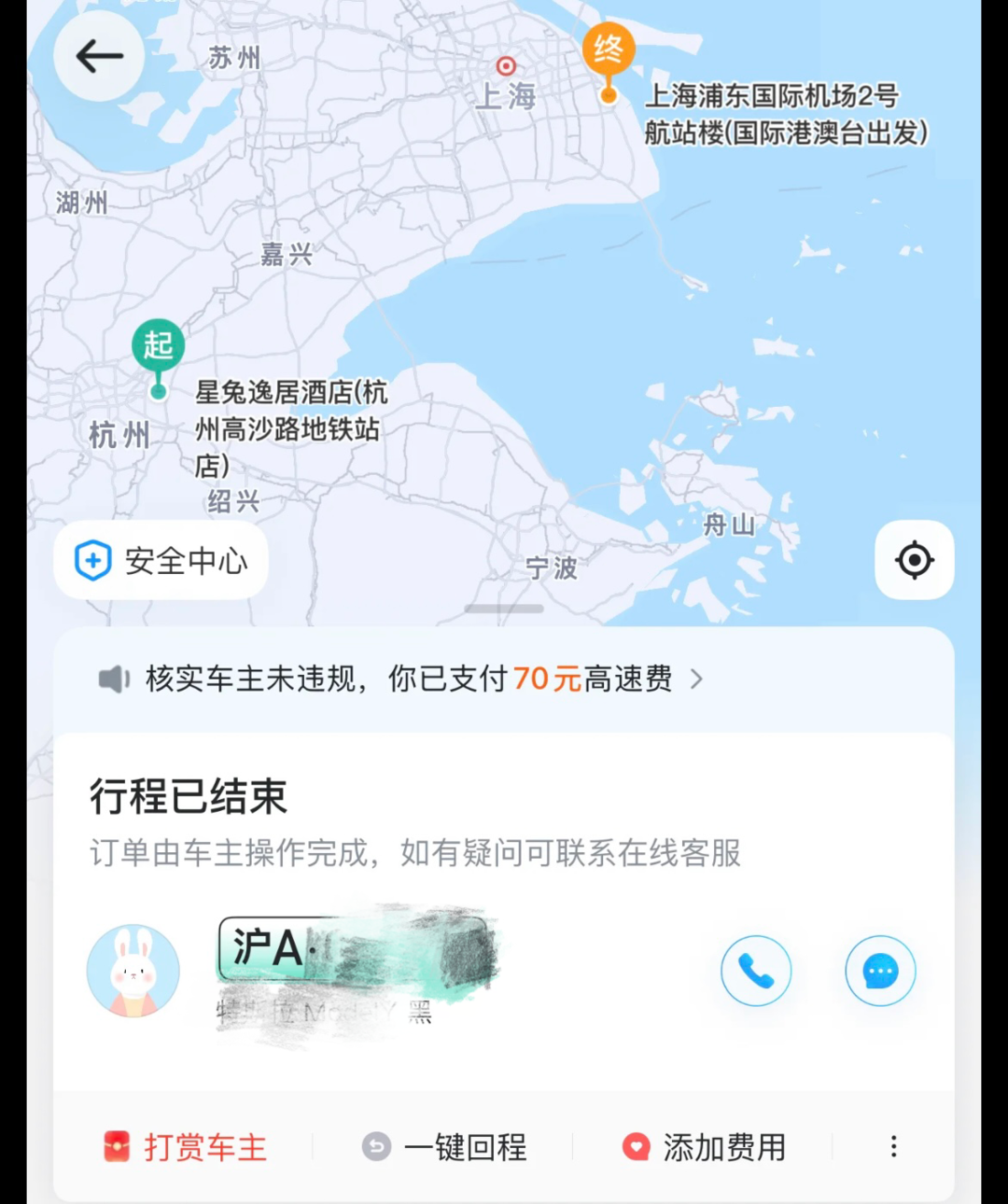Go back using the arrow button
The image size is (1008, 1204).
[99, 57]
